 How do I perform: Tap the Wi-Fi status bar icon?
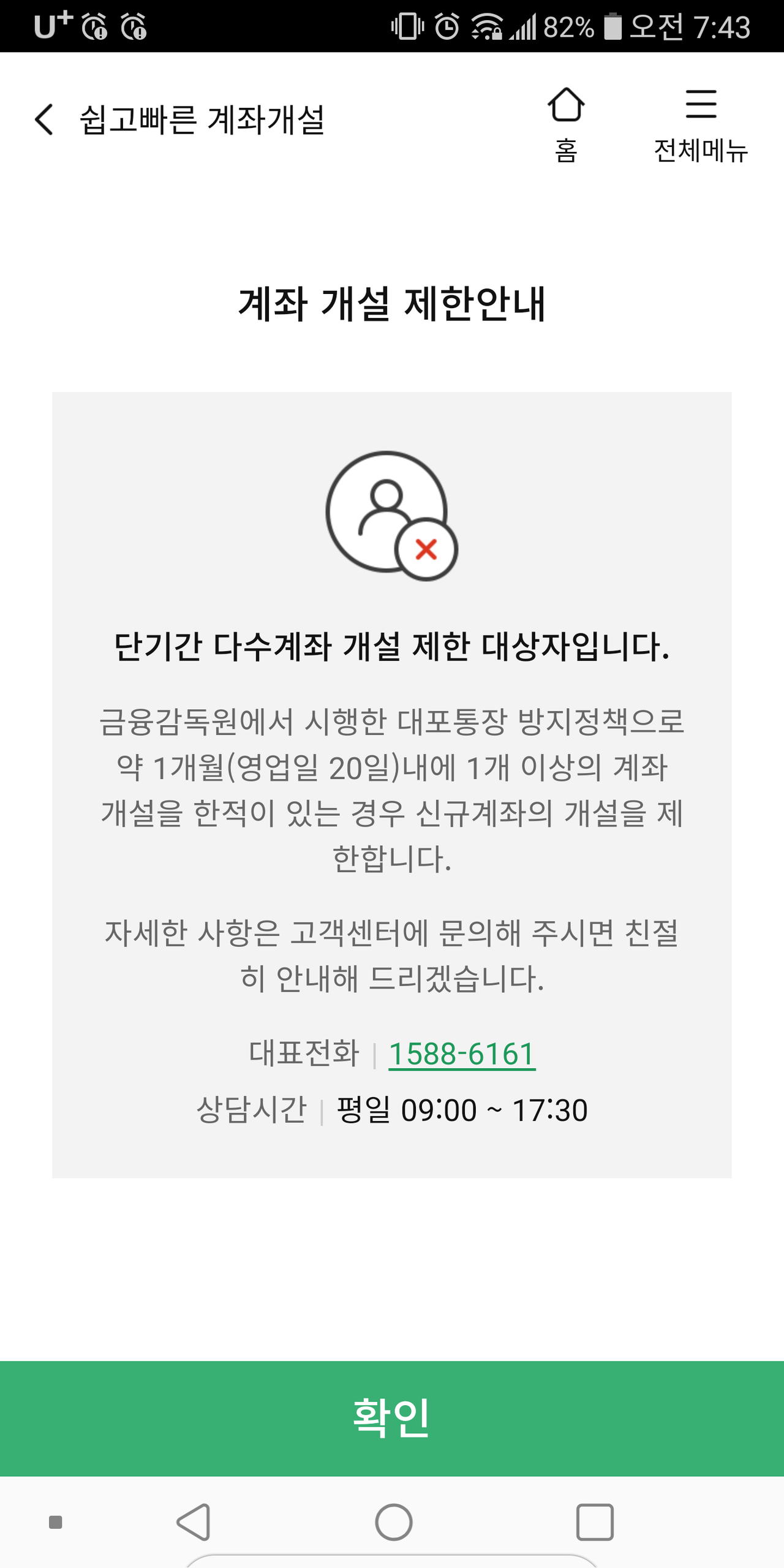[486, 28]
